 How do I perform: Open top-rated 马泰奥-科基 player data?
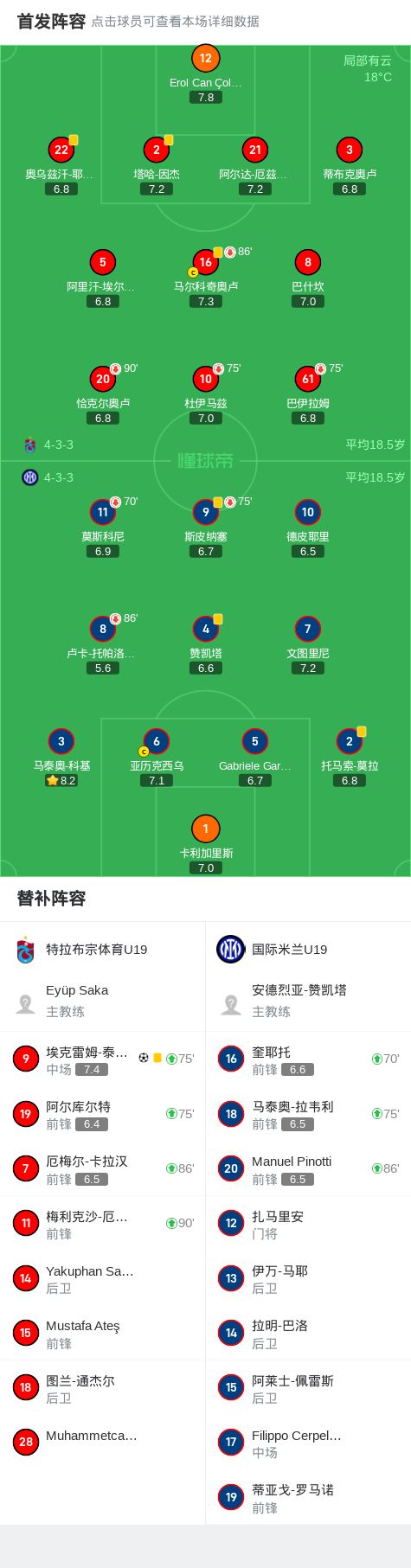click(61, 756)
